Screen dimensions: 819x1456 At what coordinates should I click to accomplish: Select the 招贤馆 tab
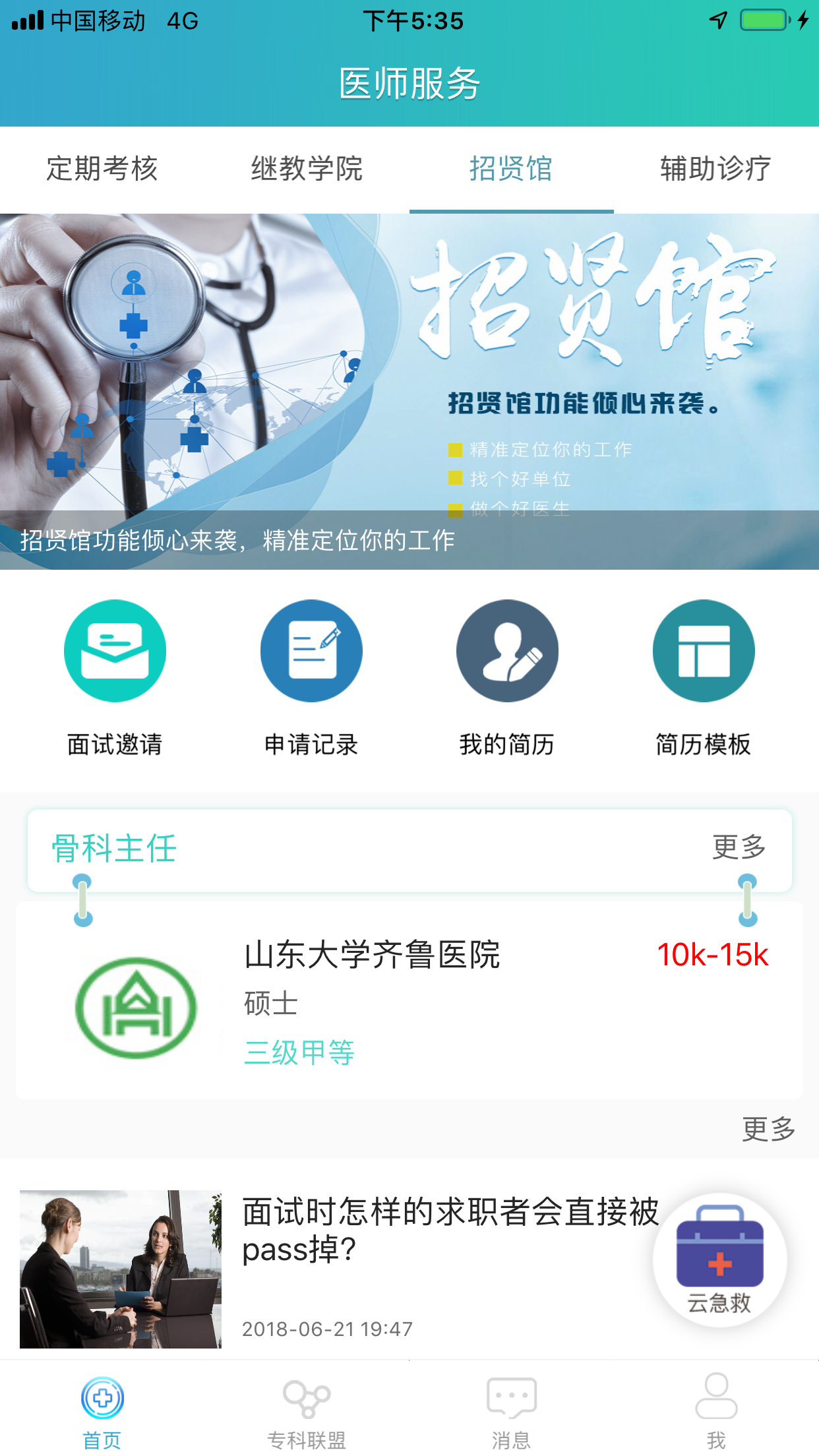(x=511, y=169)
